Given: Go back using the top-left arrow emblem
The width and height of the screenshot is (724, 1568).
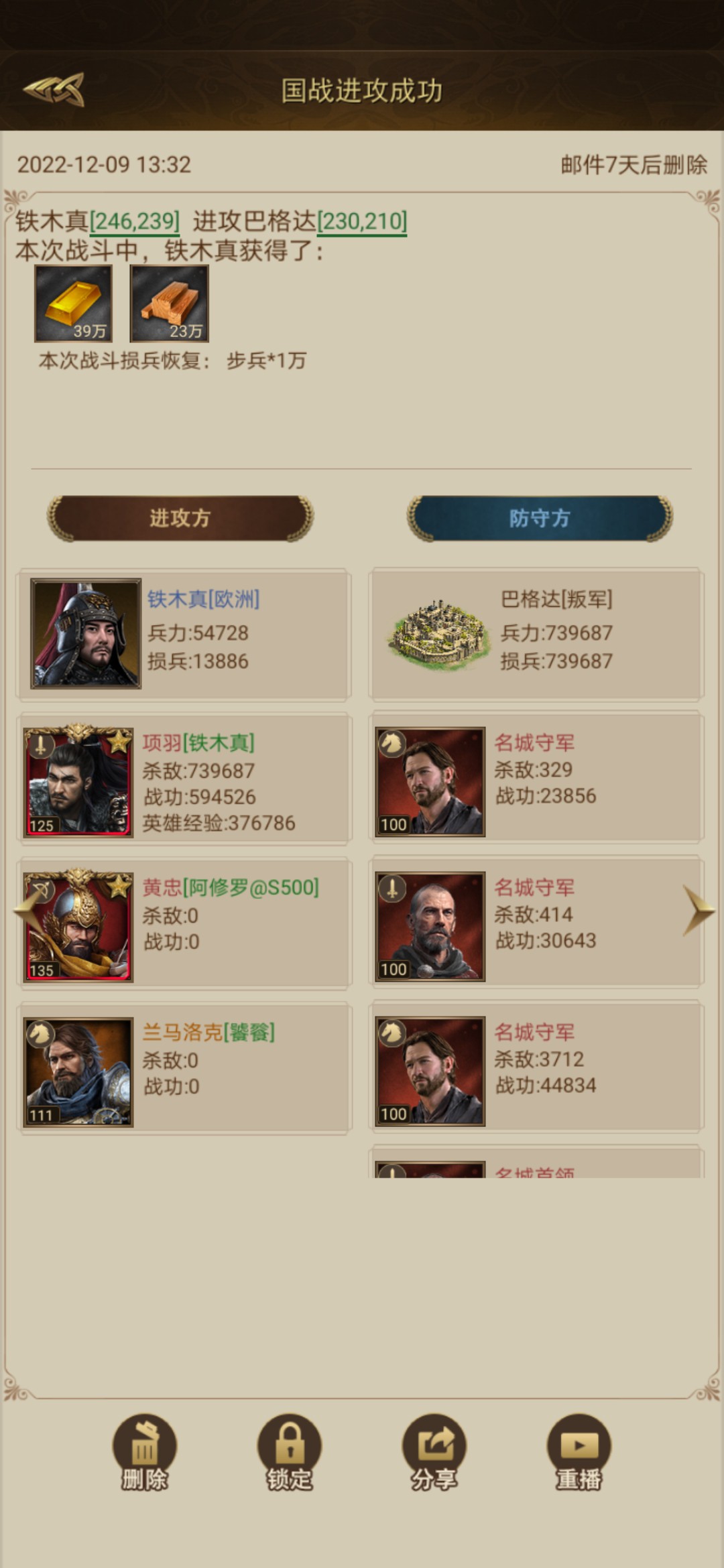Looking at the screenshot, I should (x=54, y=90).
